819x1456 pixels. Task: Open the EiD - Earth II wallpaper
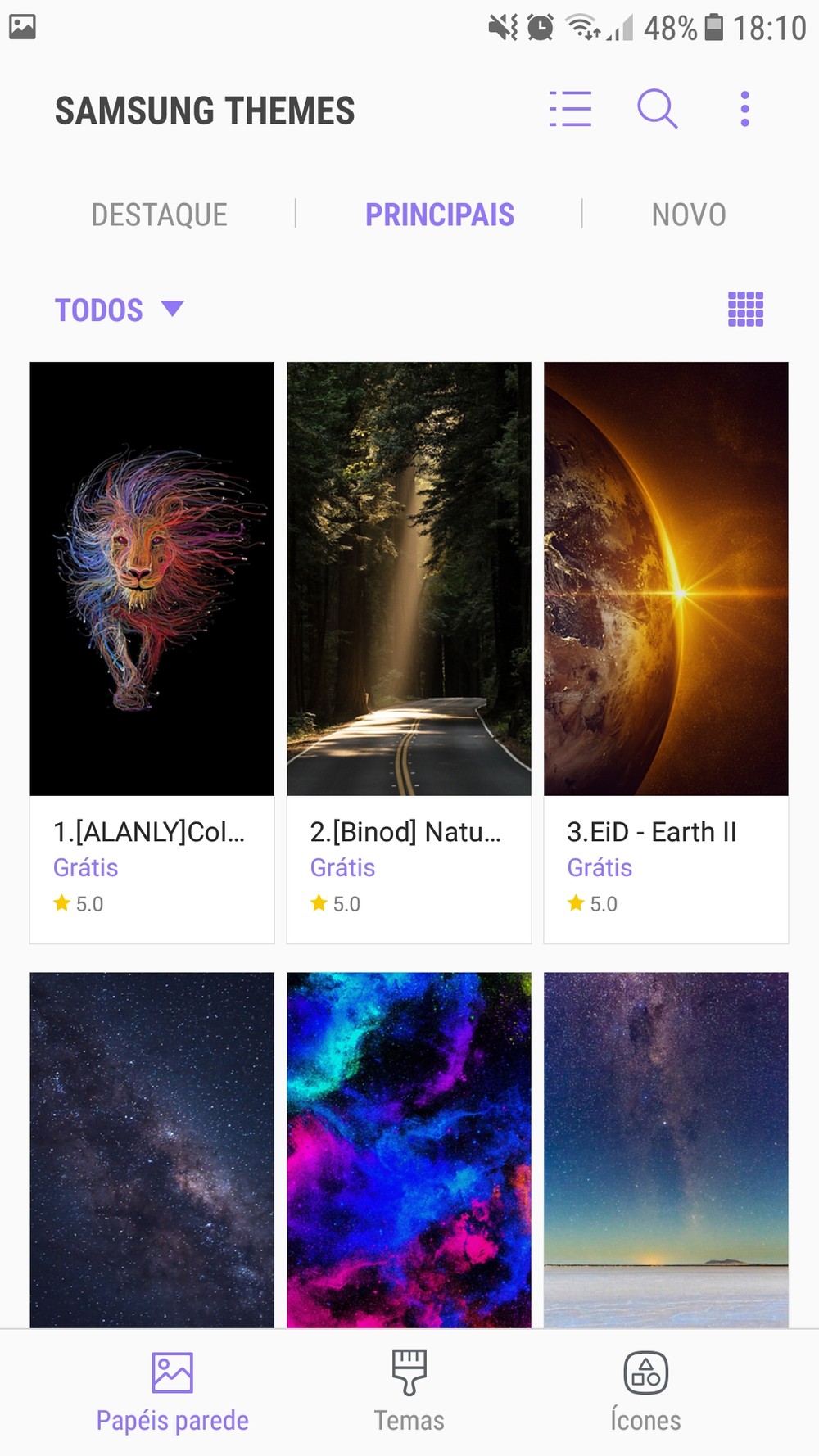tap(666, 579)
